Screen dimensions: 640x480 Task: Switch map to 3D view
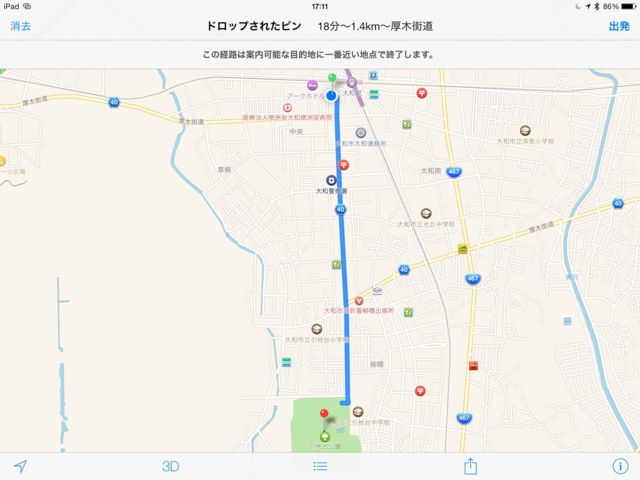tap(170, 466)
